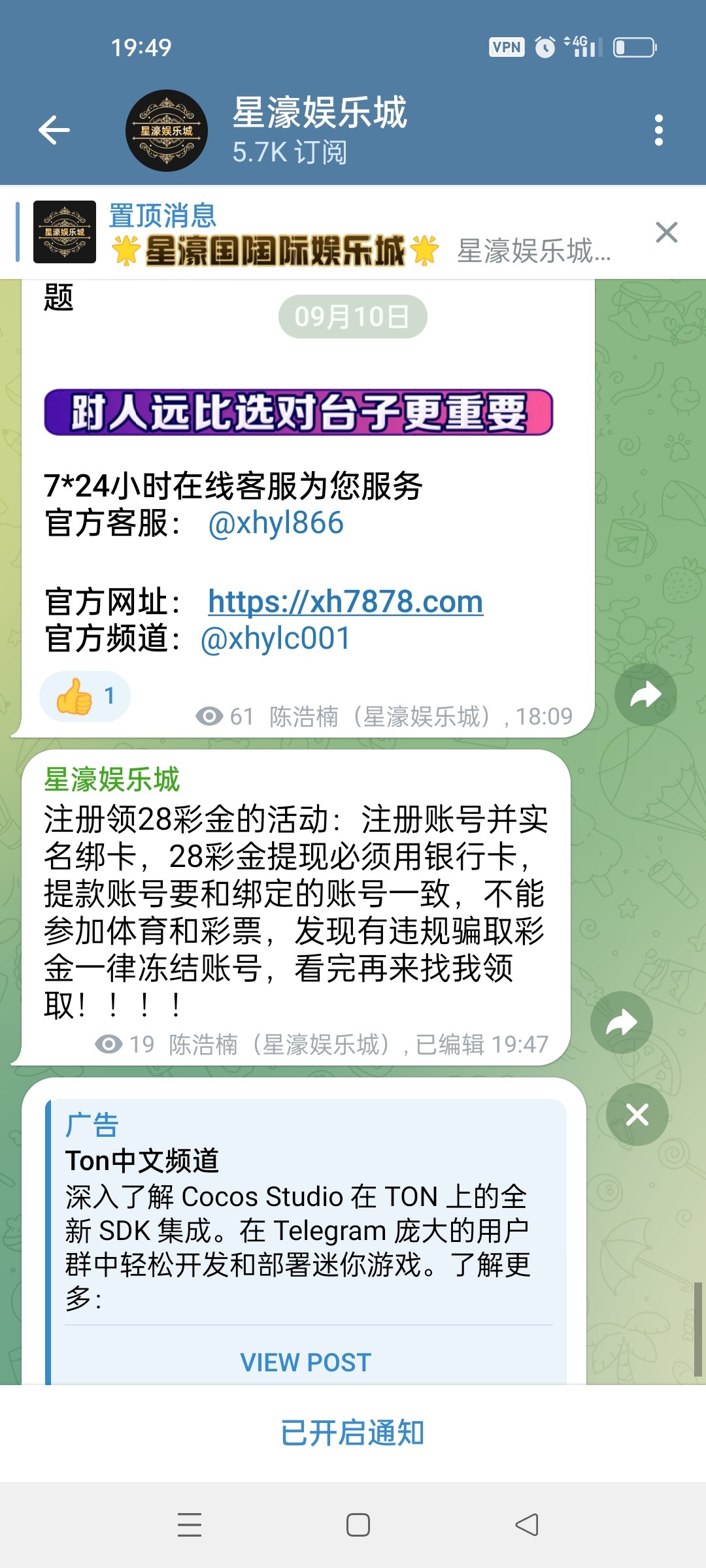Open the https://xh7878.com link

[345, 602]
